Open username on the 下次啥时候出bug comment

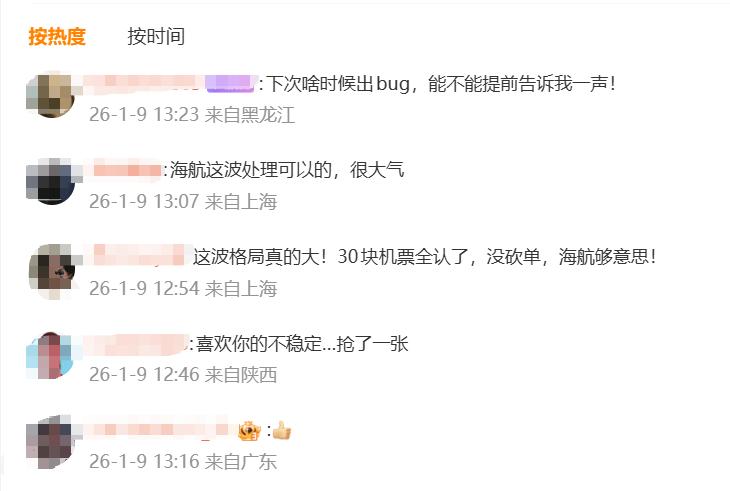click(x=170, y=83)
